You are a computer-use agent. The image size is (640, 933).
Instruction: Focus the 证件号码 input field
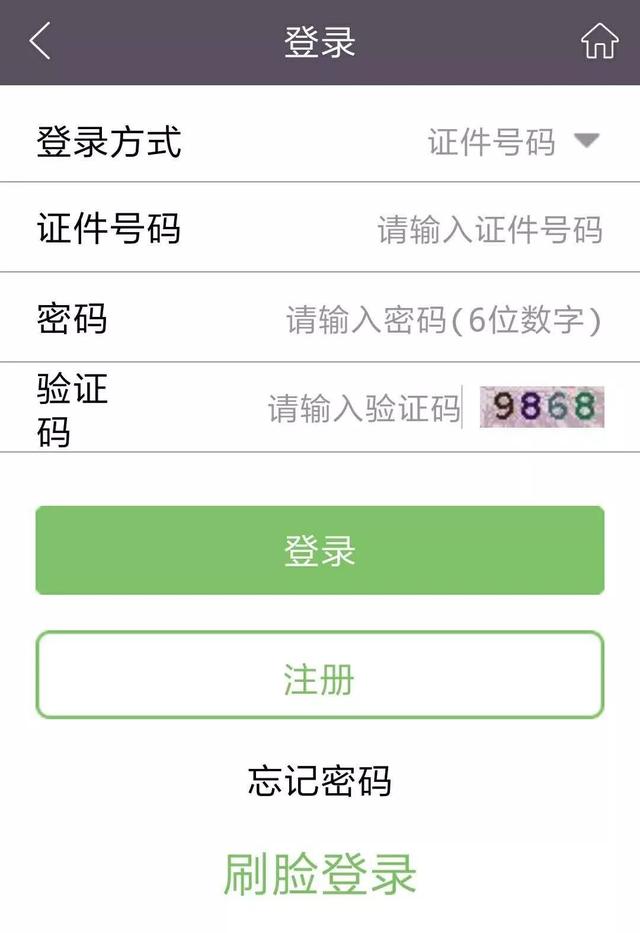pyautogui.click(x=489, y=229)
